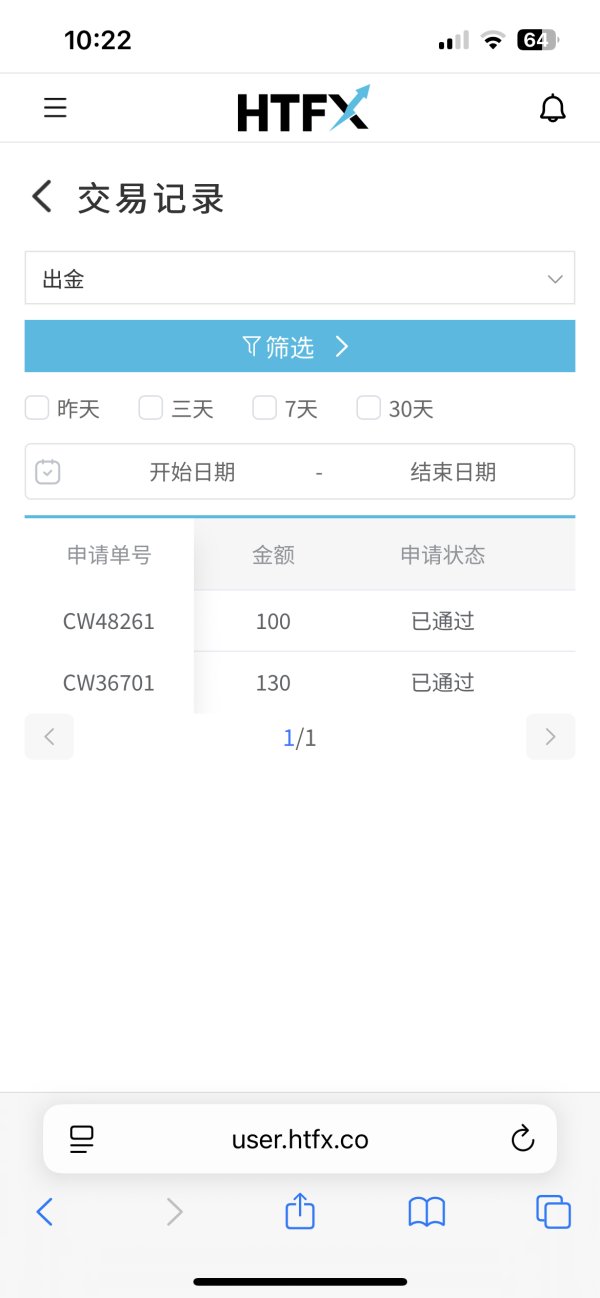Select the 30天 checkbox
600x1298 pixels.
(369, 408)
